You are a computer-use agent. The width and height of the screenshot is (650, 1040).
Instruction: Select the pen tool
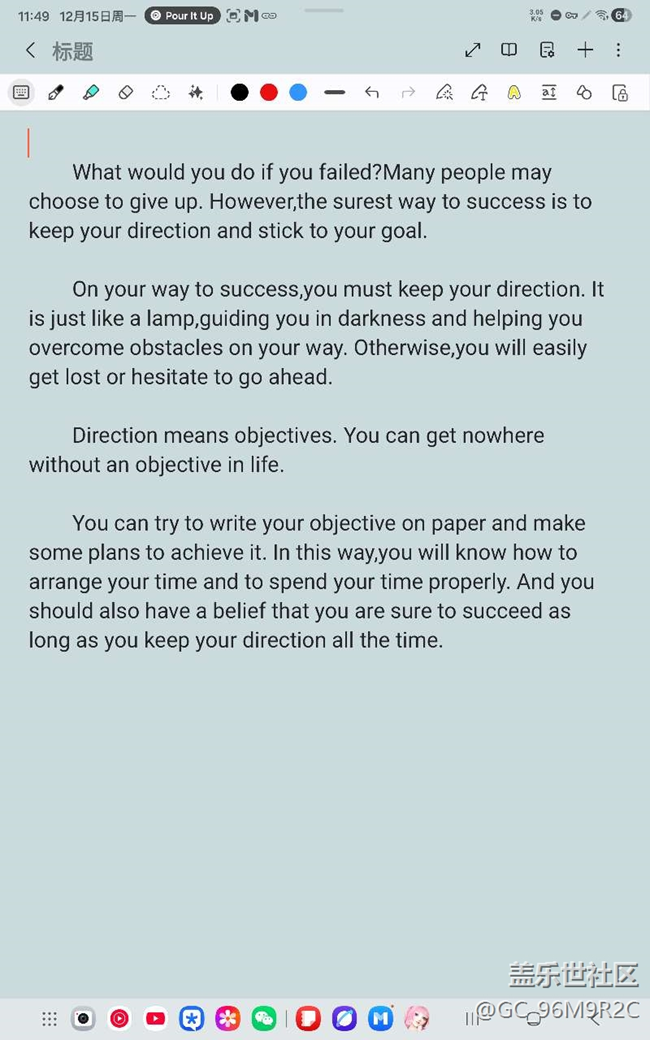[56, 92]
